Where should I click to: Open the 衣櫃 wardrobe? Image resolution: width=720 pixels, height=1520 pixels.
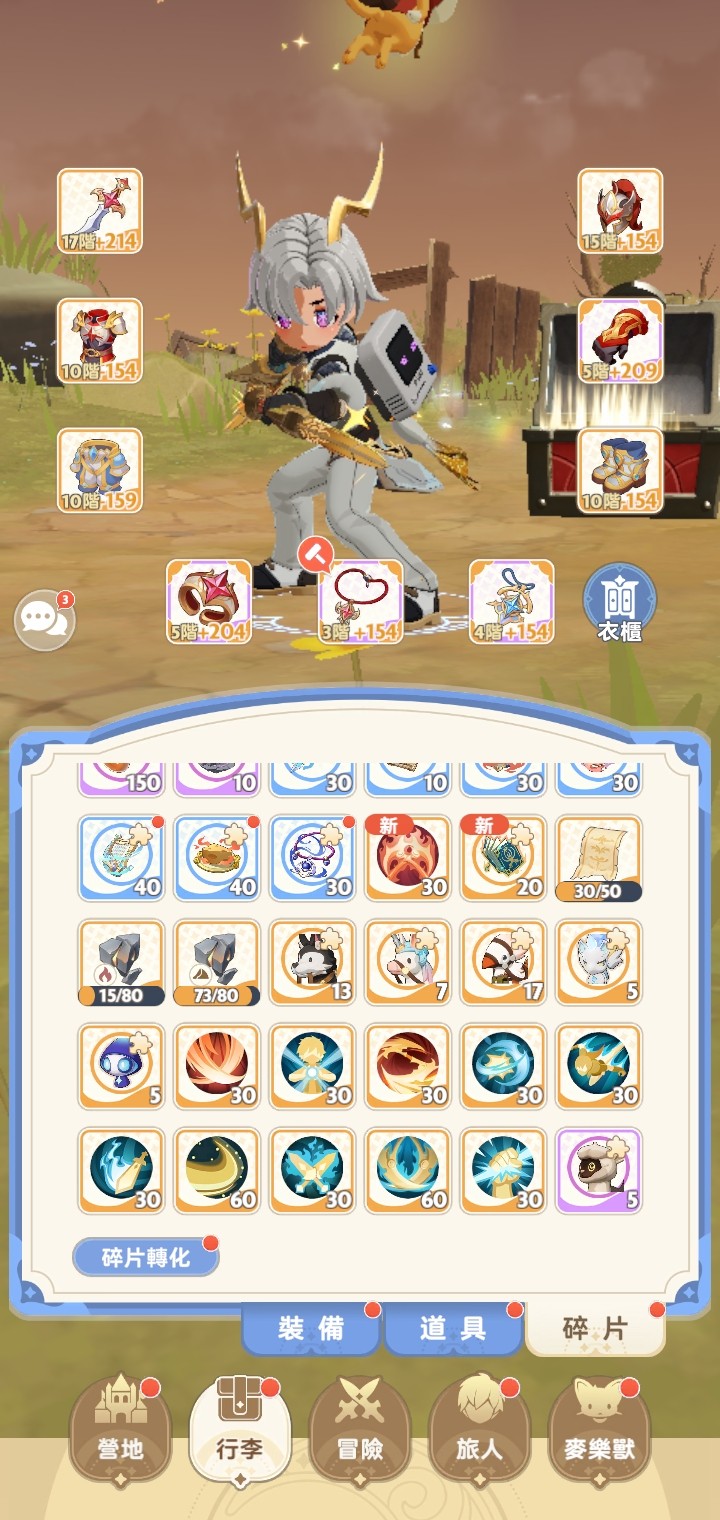[619, 603]
